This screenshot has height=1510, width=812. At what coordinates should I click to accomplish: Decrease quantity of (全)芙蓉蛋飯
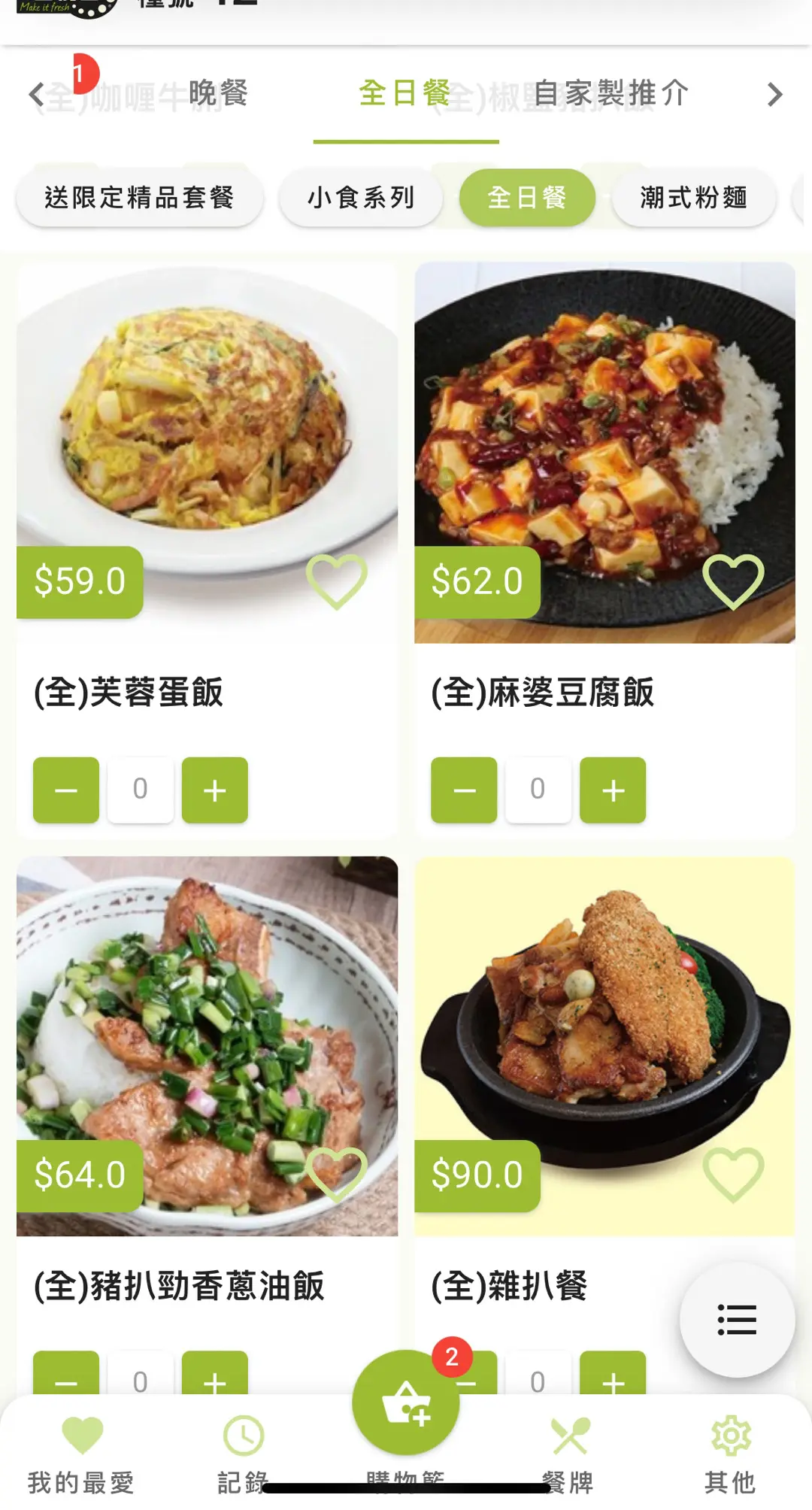pos(66,790)
